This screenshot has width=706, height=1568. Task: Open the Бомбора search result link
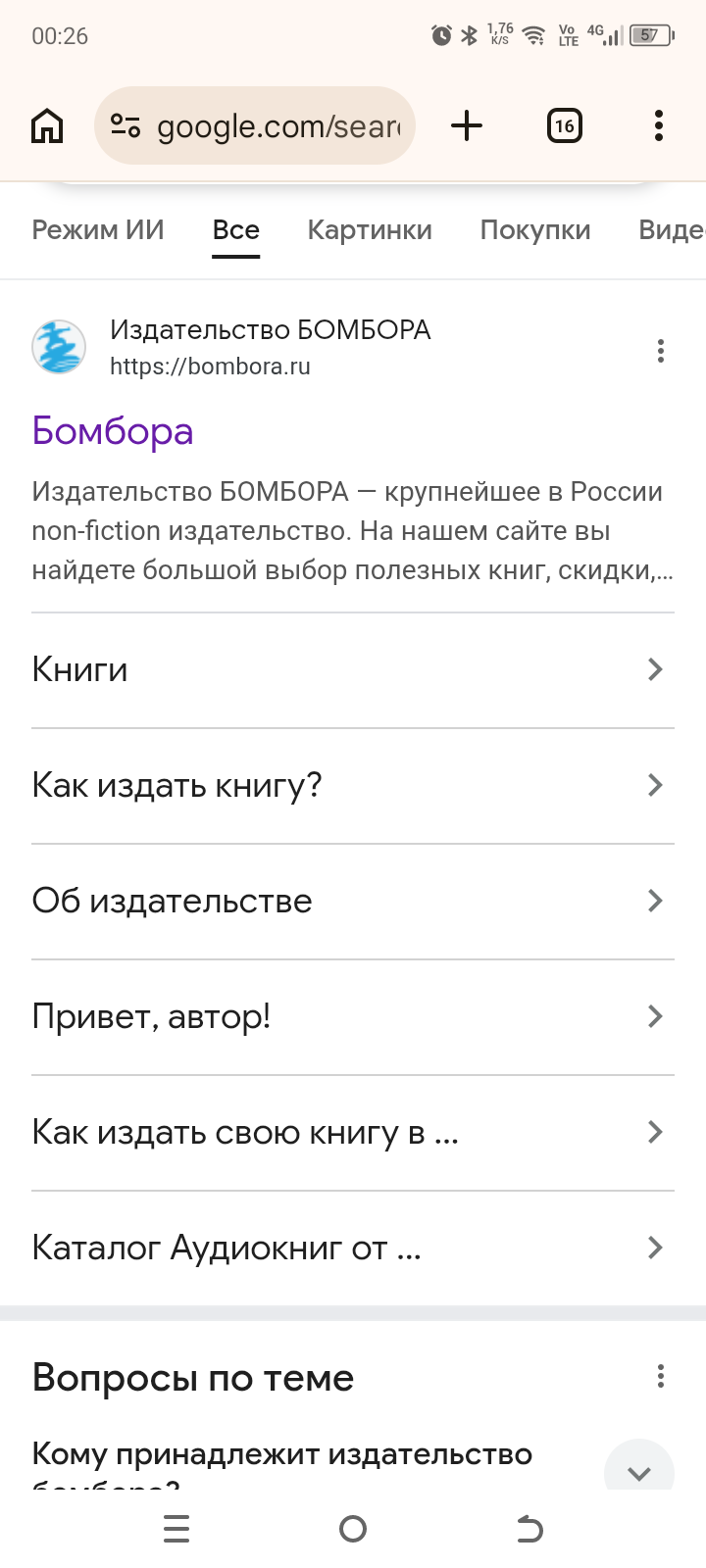coord(113,431)
